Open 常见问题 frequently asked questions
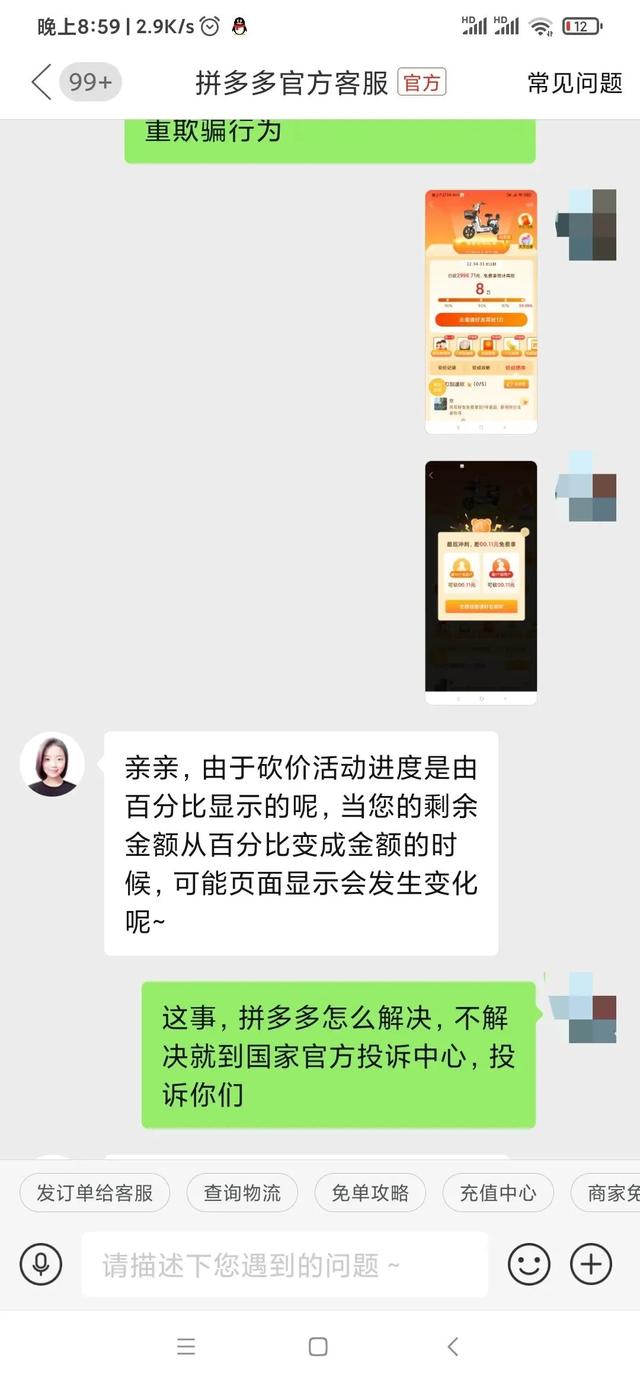 (575, 83)
